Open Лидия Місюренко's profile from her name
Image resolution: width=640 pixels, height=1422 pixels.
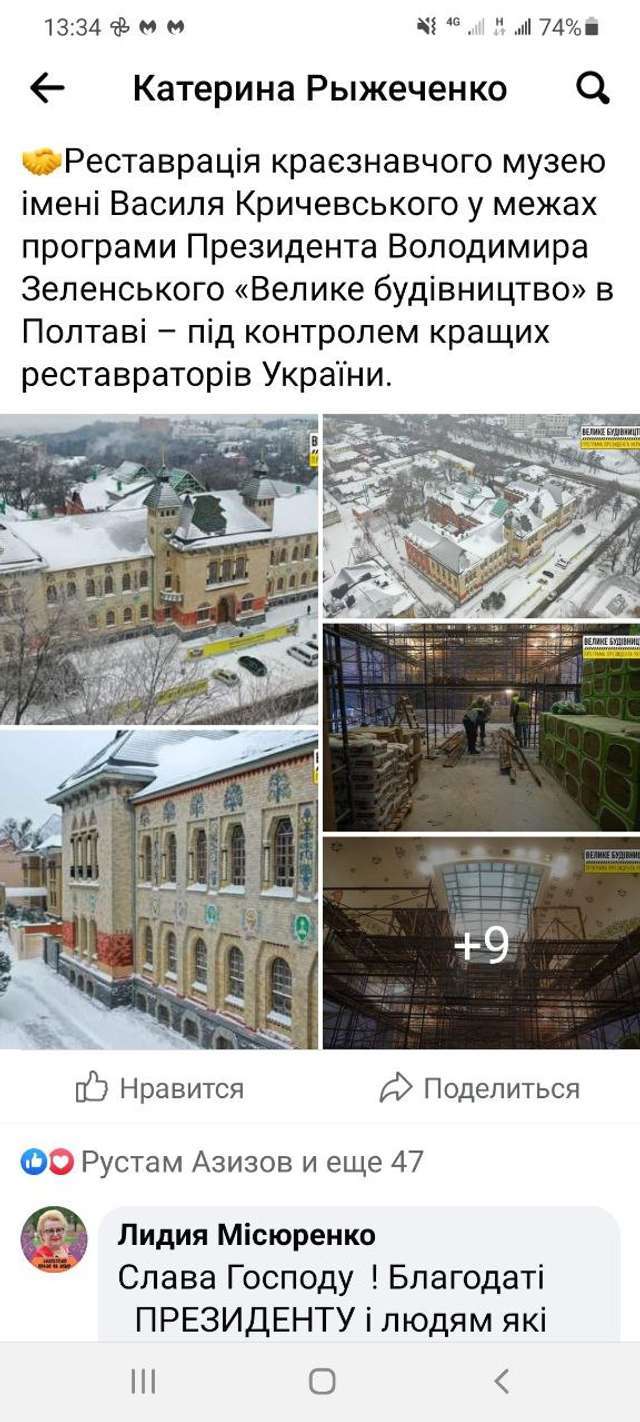click(x=246, y=1235)
